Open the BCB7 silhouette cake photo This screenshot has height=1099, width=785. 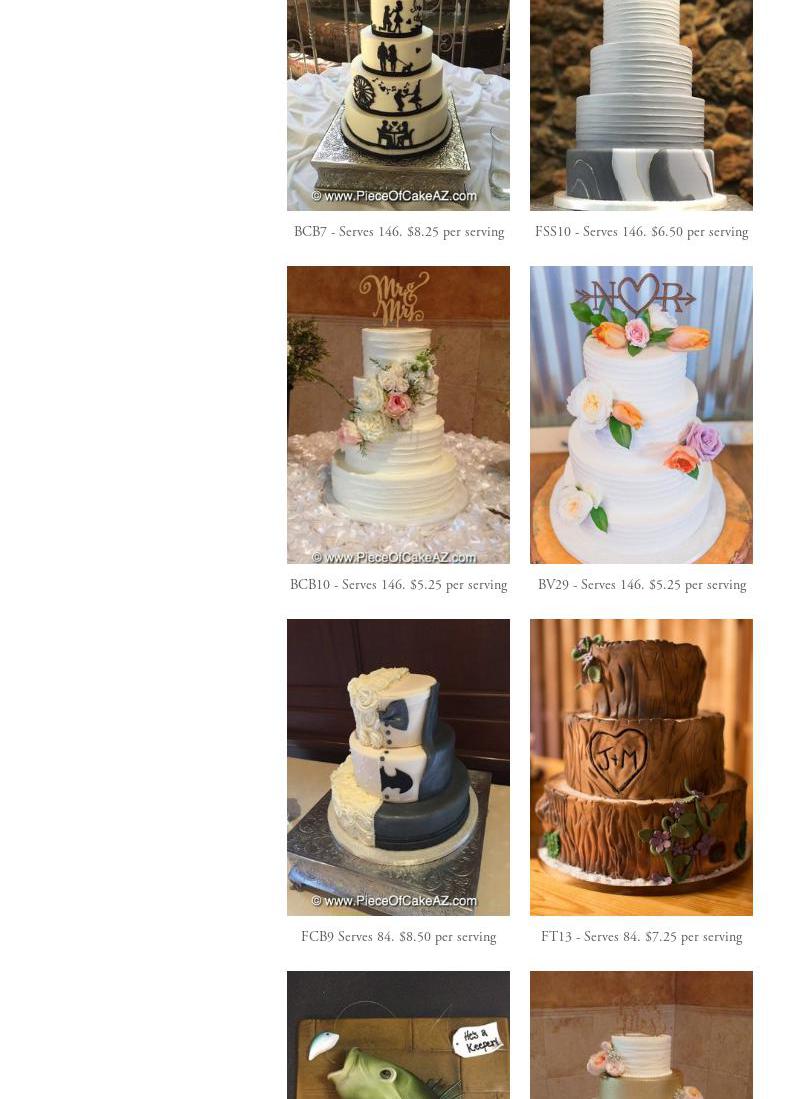pyautogui.click(x=398, y=104)
